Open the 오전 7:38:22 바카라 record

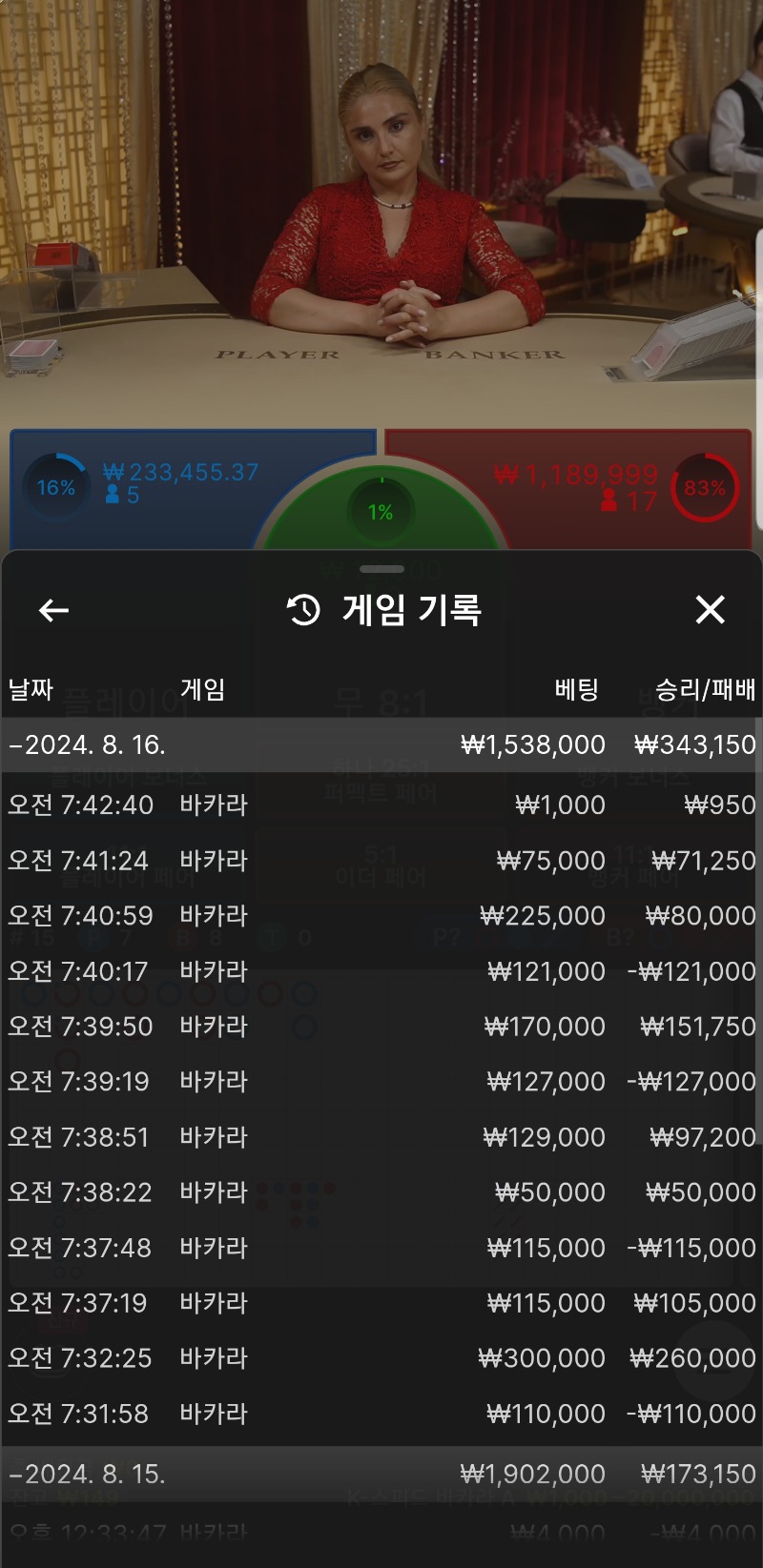[381, 1191]
